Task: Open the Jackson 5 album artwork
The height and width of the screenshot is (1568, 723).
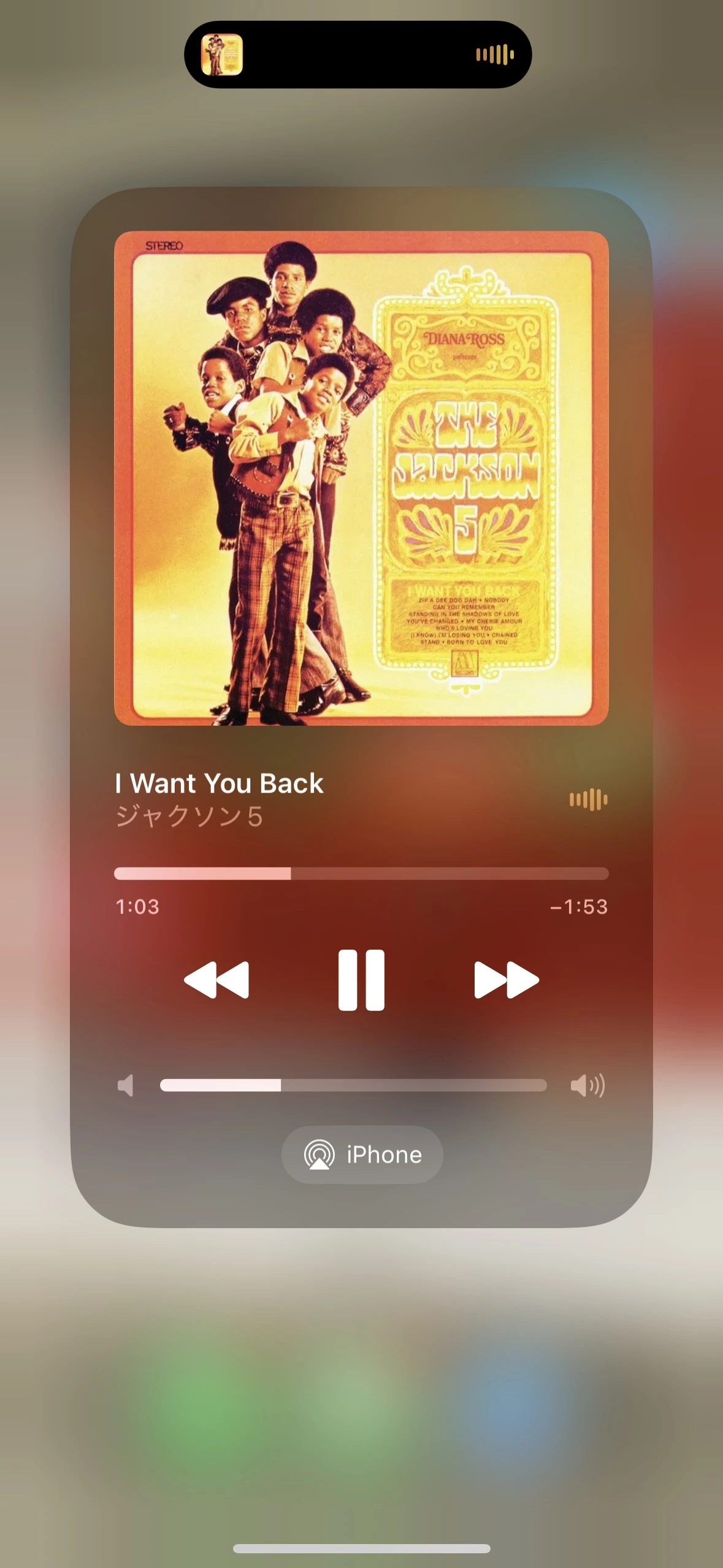Action: tap(361, 478)
